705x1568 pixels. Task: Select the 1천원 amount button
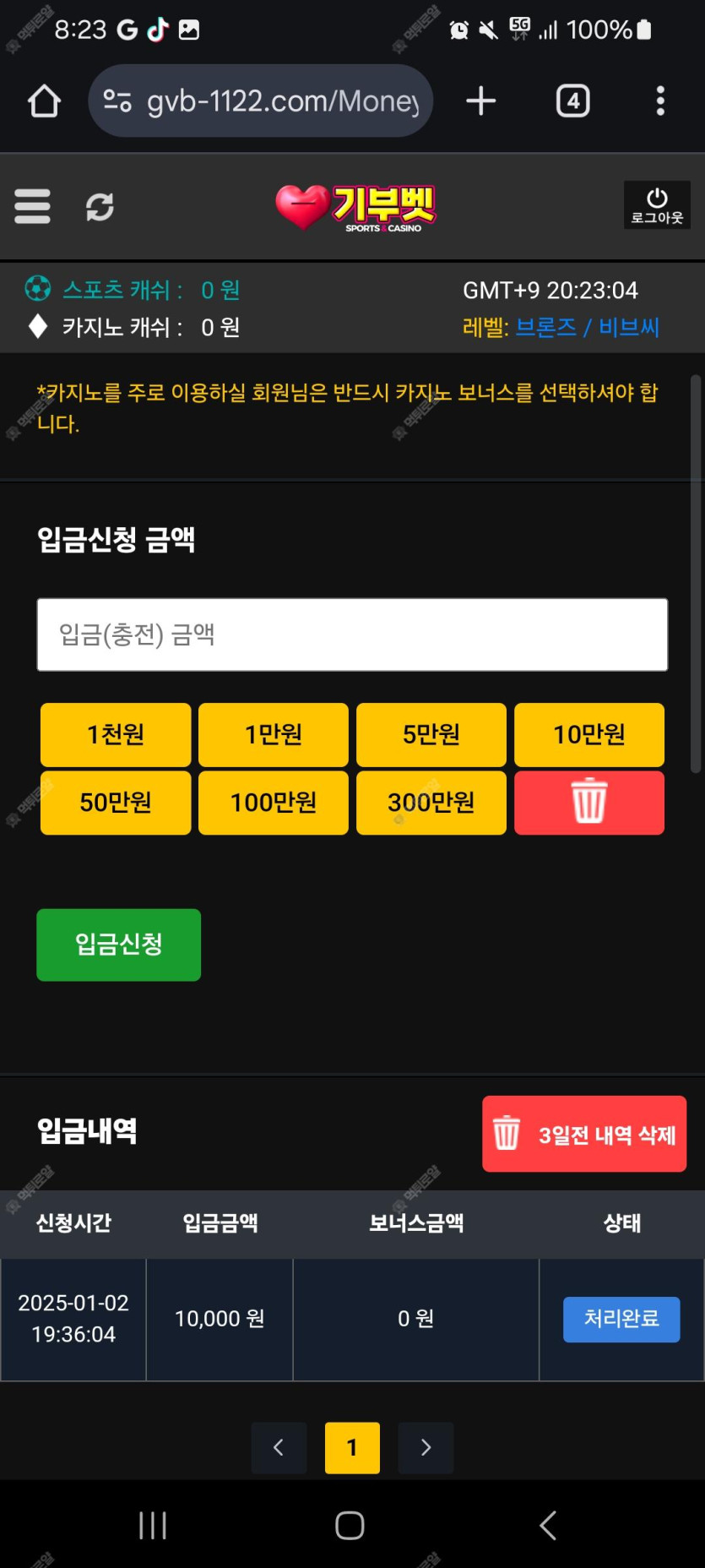tap(116, 734)
